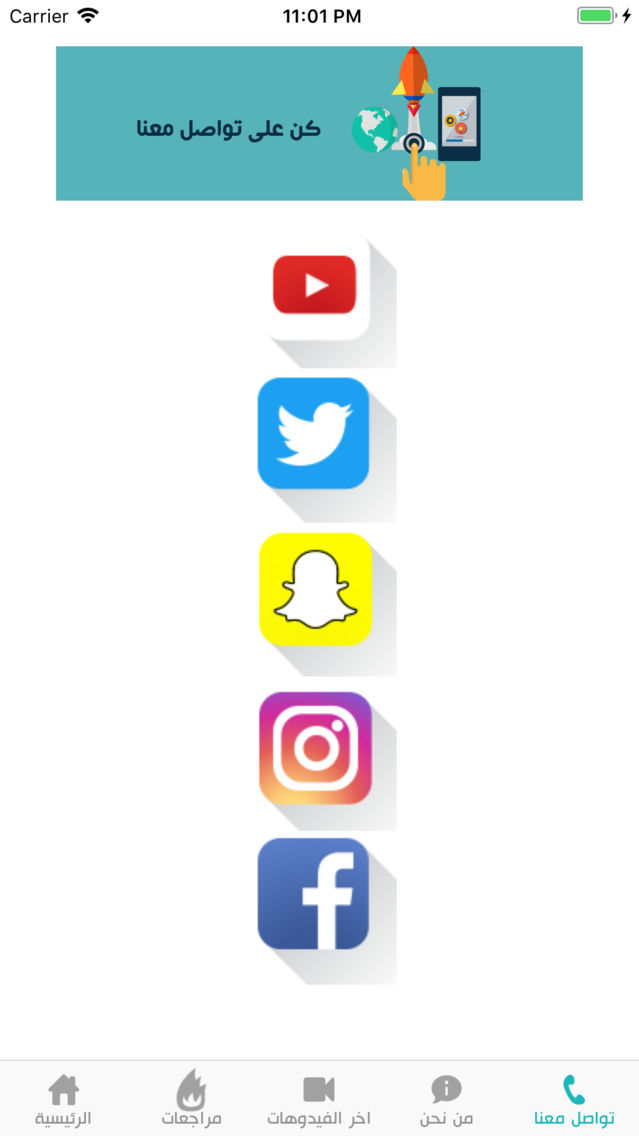Switch to the مراجعات tab
This screenshot has width=639, height=1136.
pyautogui.click(x=191, y=1099)
